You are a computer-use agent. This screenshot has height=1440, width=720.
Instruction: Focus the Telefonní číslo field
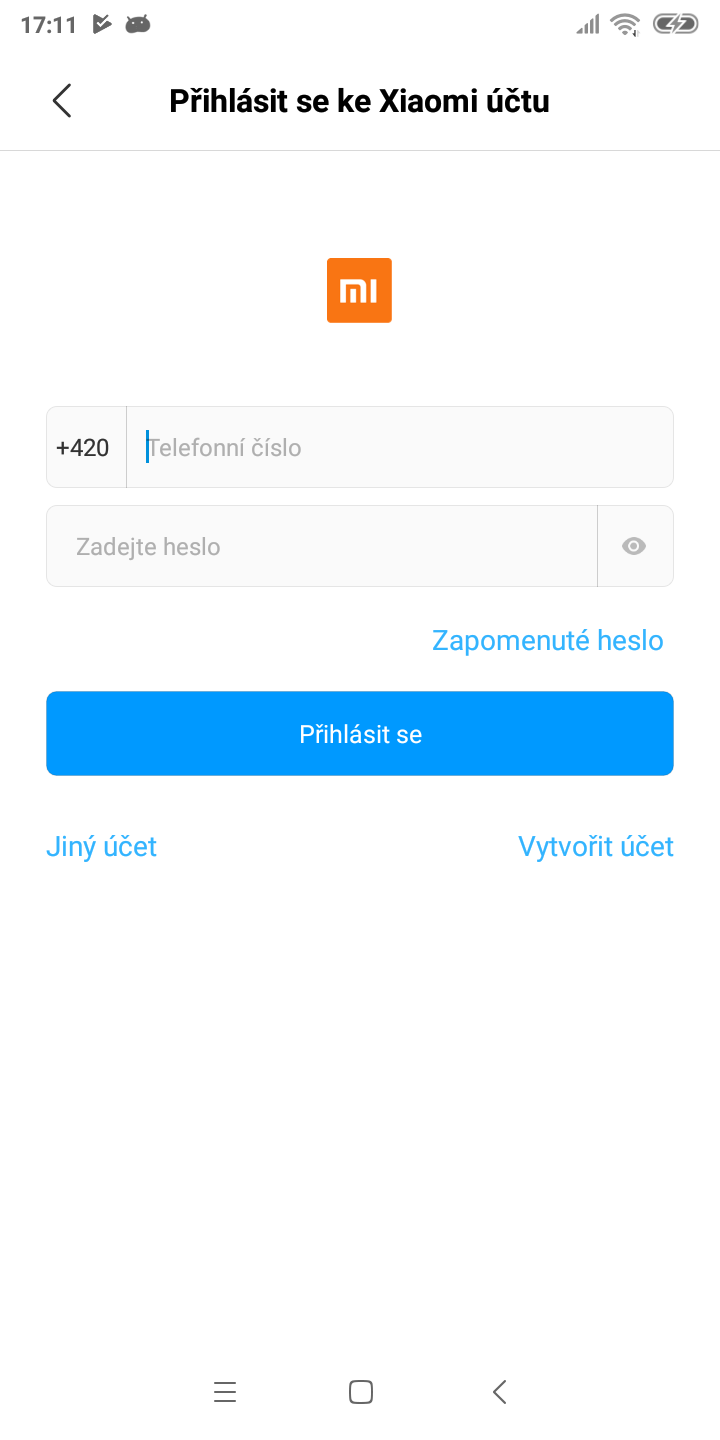(400, 448)
